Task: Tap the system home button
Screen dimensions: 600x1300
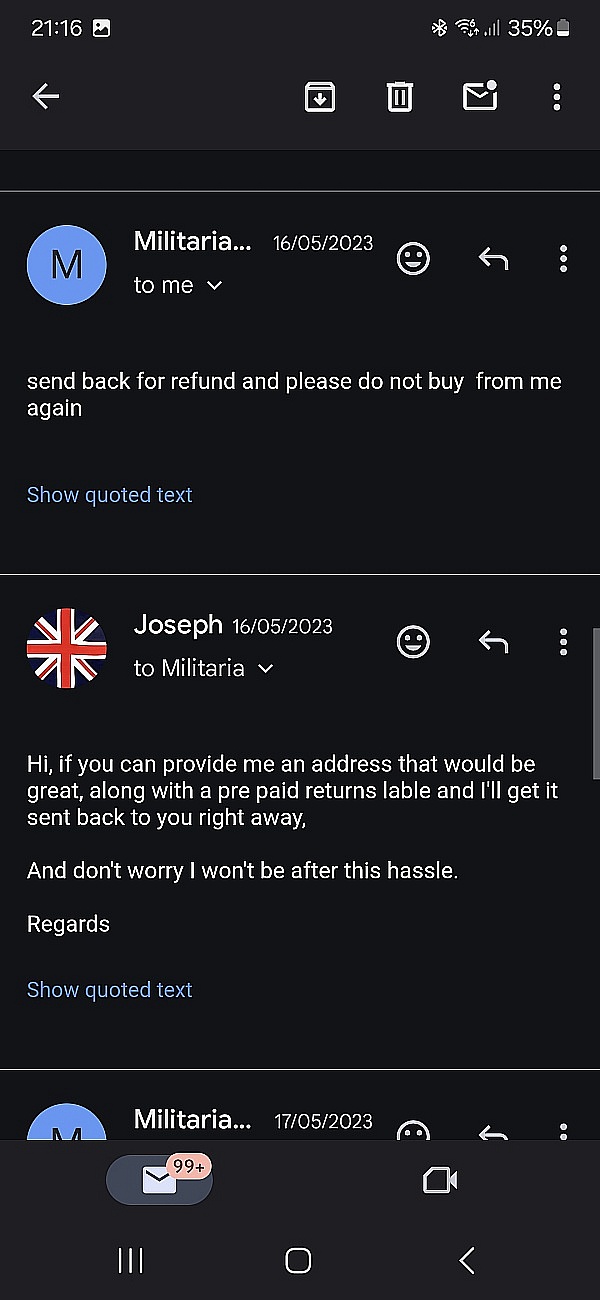Action: coord(298,1260)
